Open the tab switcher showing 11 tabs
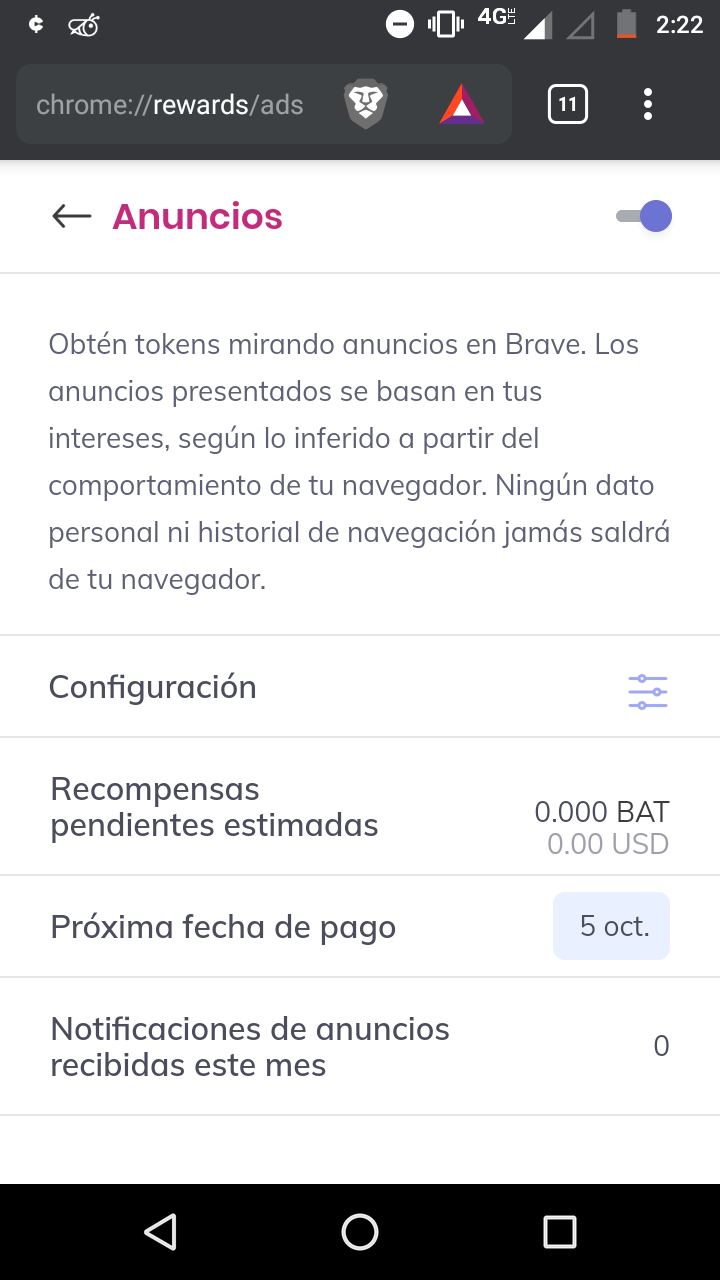 coord(567,104)
